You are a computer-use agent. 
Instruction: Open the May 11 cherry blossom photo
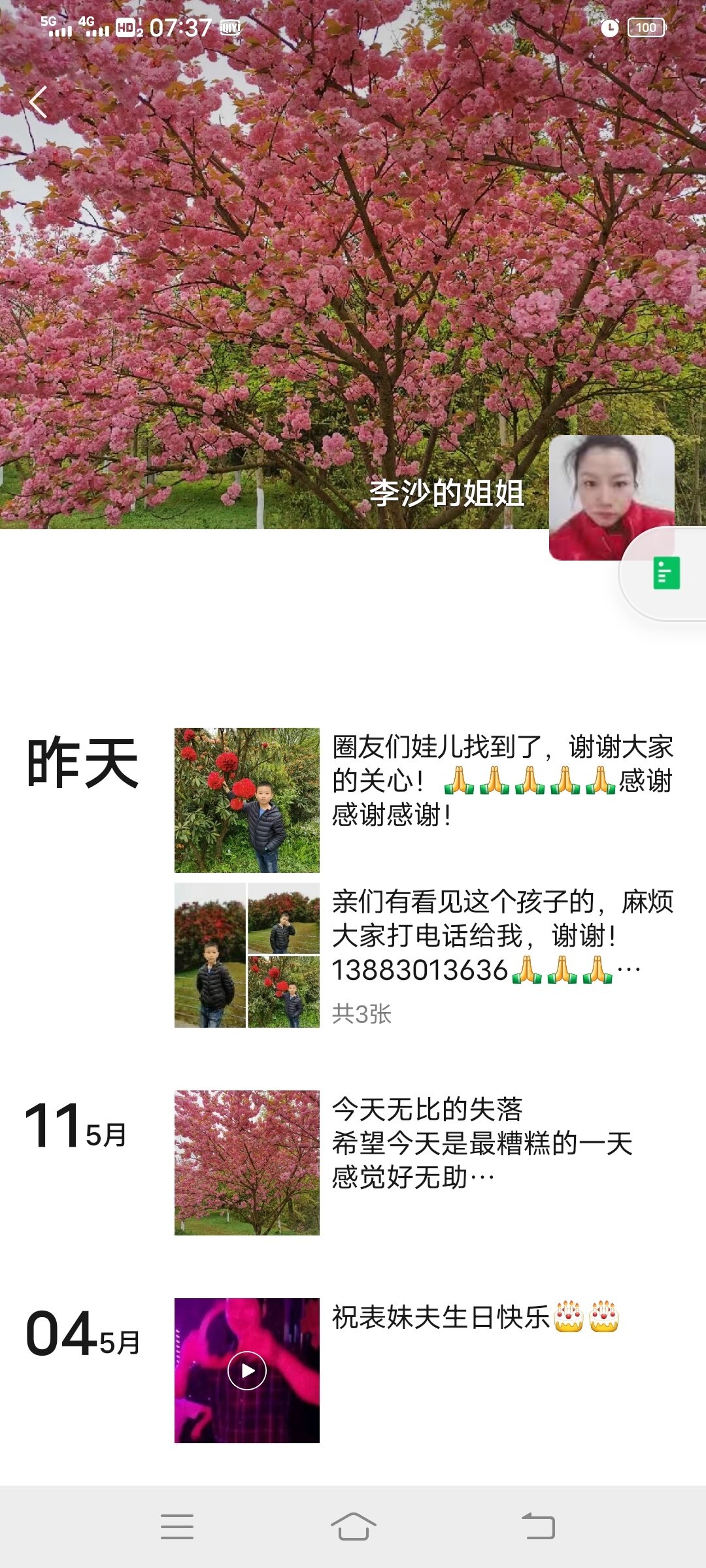246,1162
